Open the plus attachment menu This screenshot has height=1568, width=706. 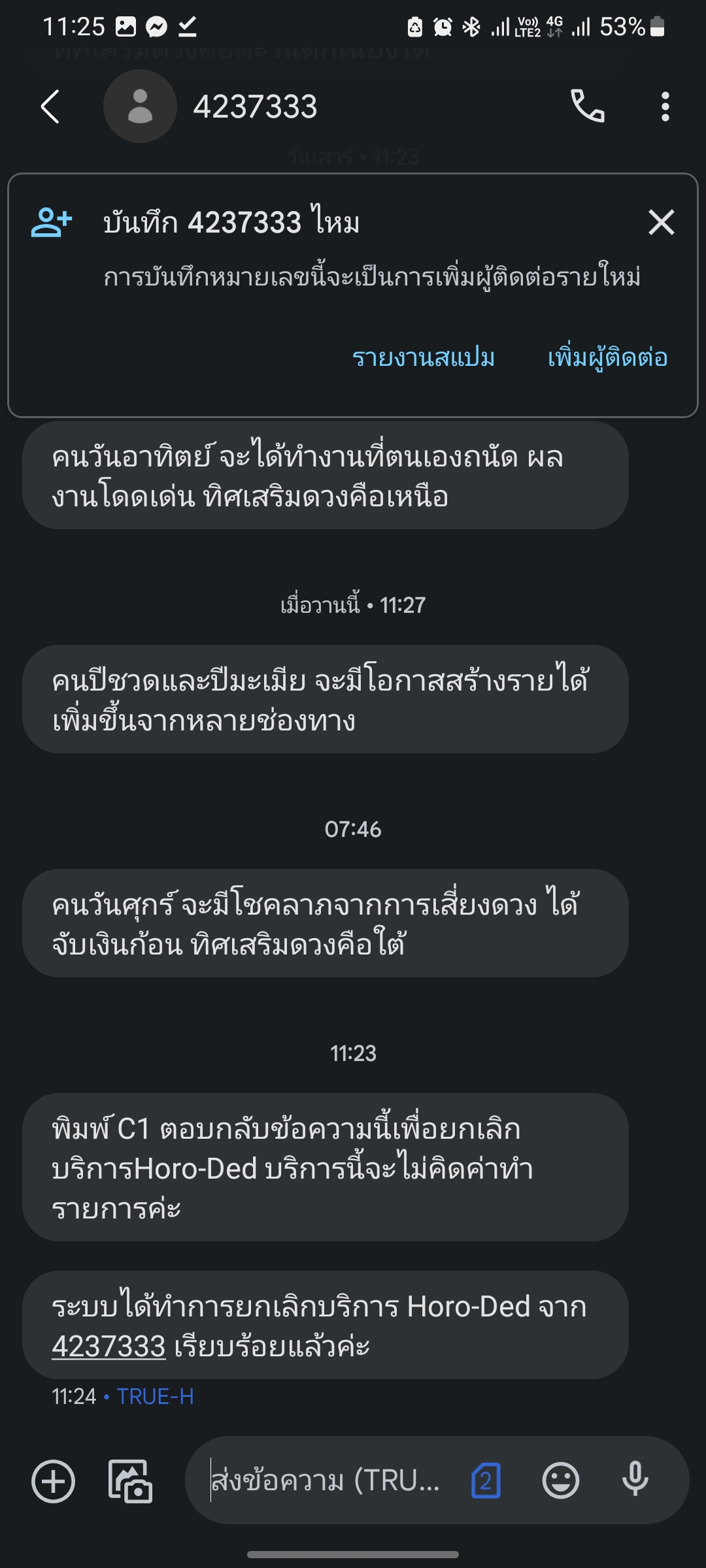point(54,1481)
